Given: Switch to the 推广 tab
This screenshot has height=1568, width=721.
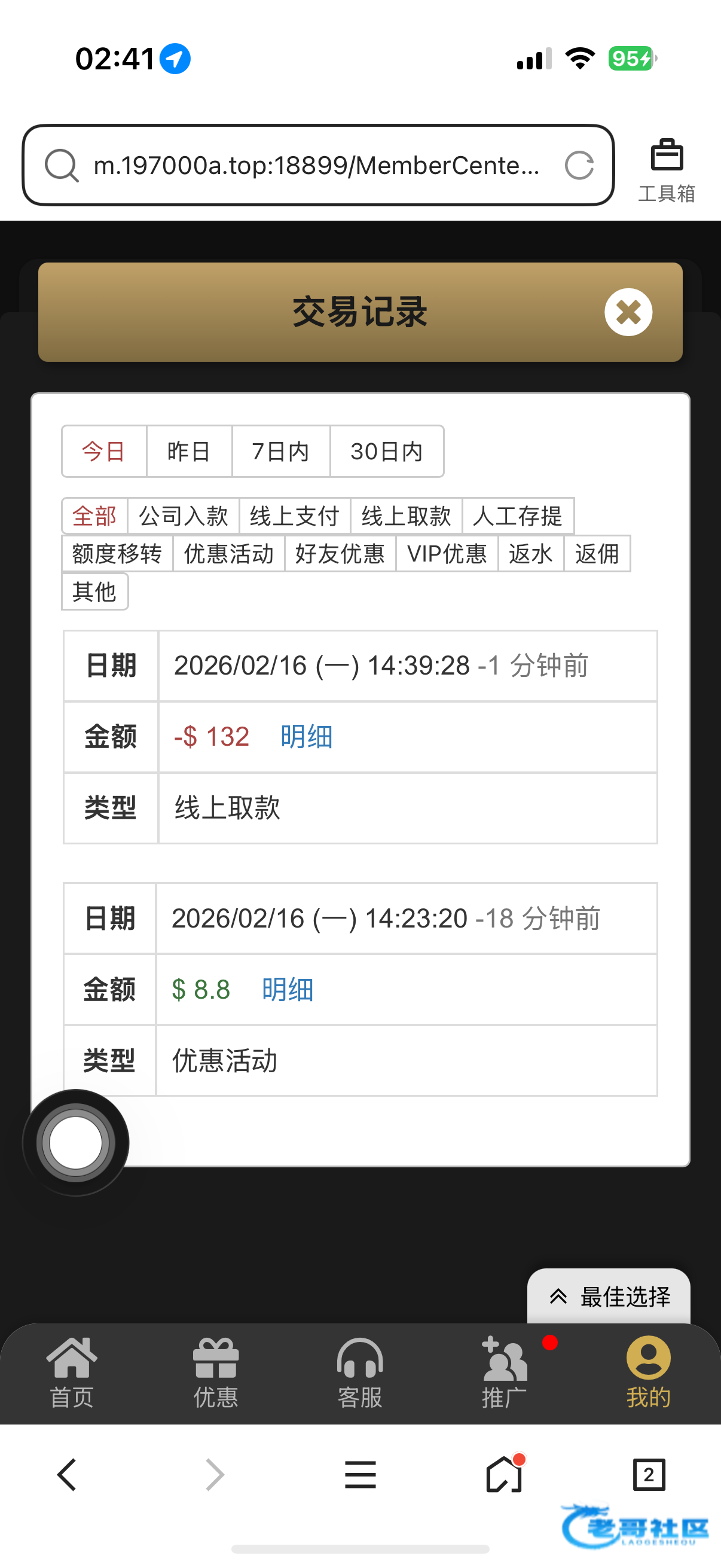Looking at the screenshot, I should [504, 1372].
